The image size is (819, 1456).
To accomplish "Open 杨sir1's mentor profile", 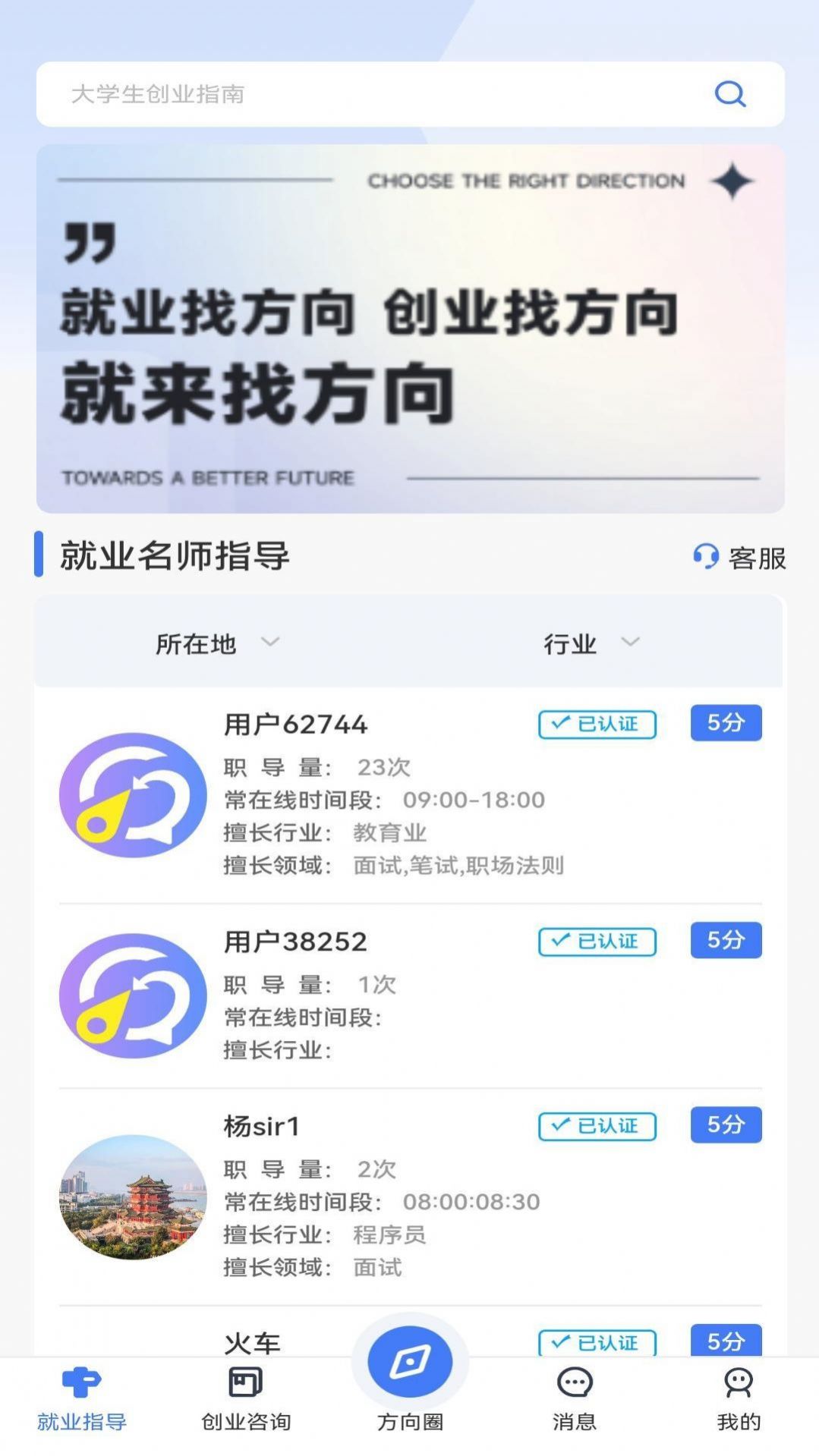I will click(261, 1126).
